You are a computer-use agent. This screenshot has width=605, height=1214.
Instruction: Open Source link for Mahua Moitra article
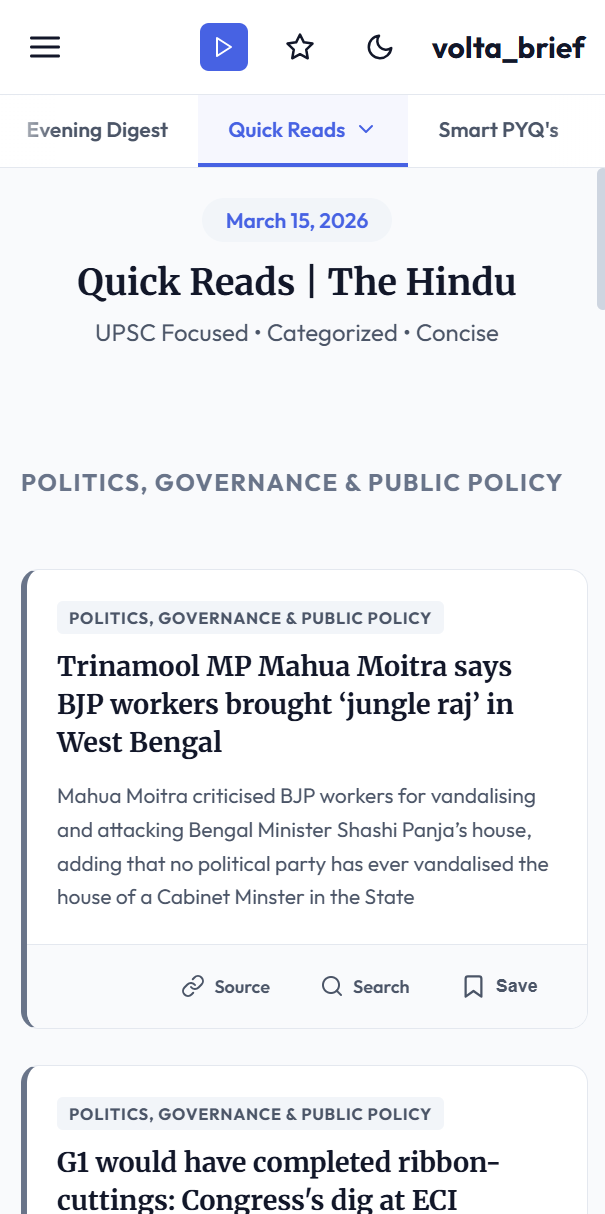pos(226,987)
